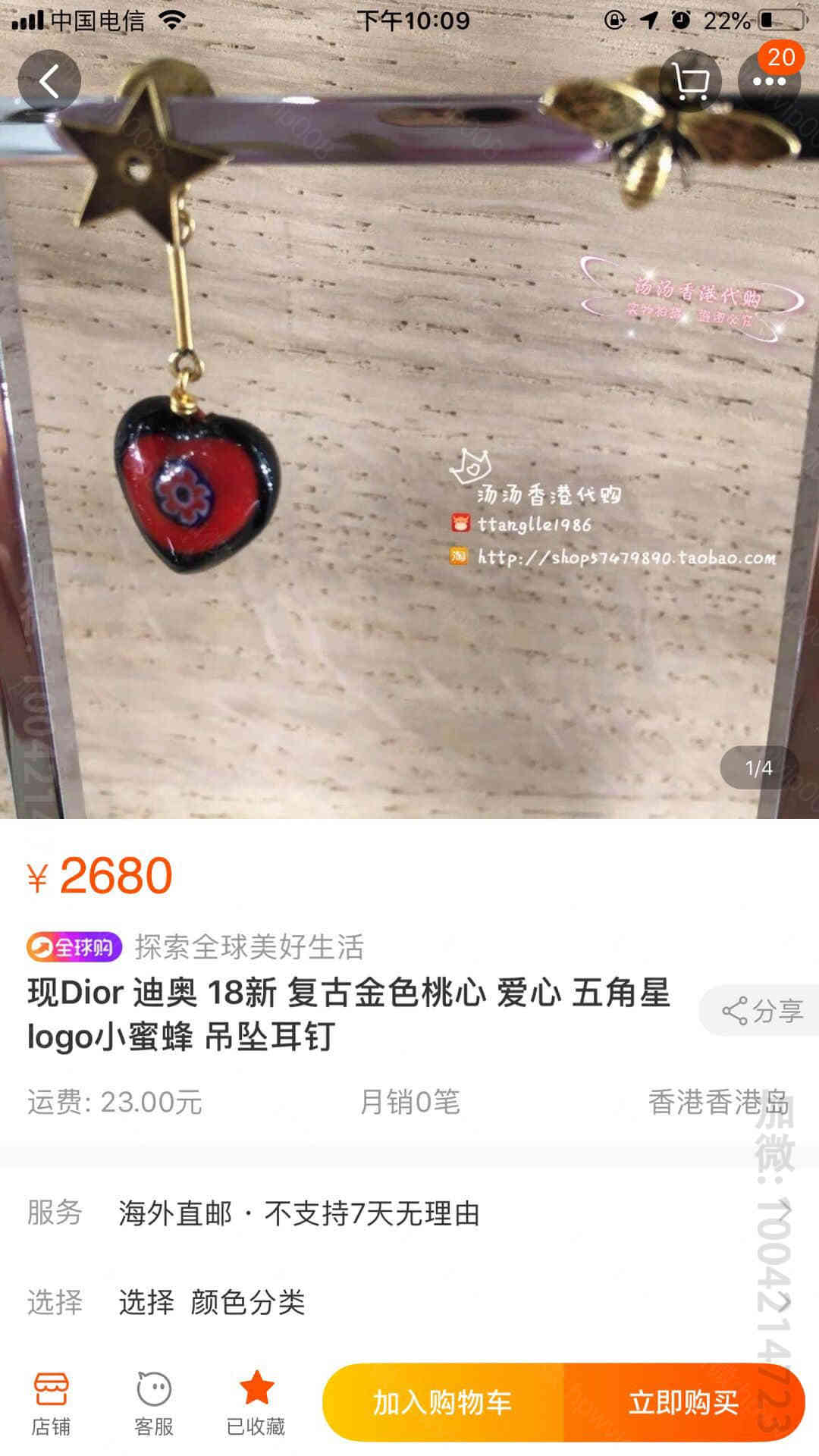Contact 客服 customer service
The width and height of the screenshot is (819, 1456).
pyautogui.click(x=154, y=1402)
